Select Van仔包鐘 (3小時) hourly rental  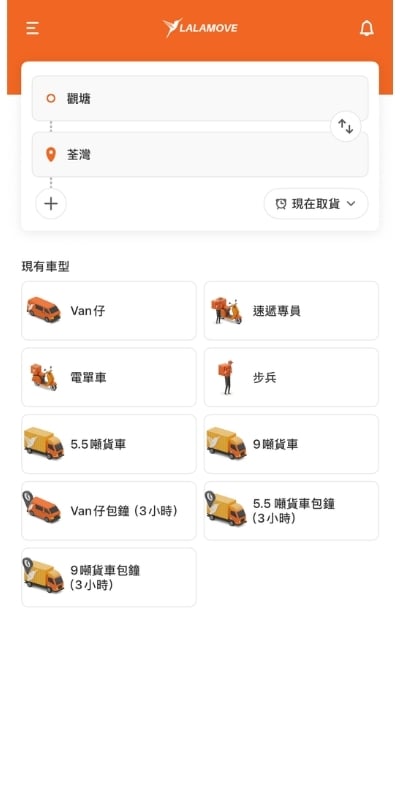pos(109,511)
